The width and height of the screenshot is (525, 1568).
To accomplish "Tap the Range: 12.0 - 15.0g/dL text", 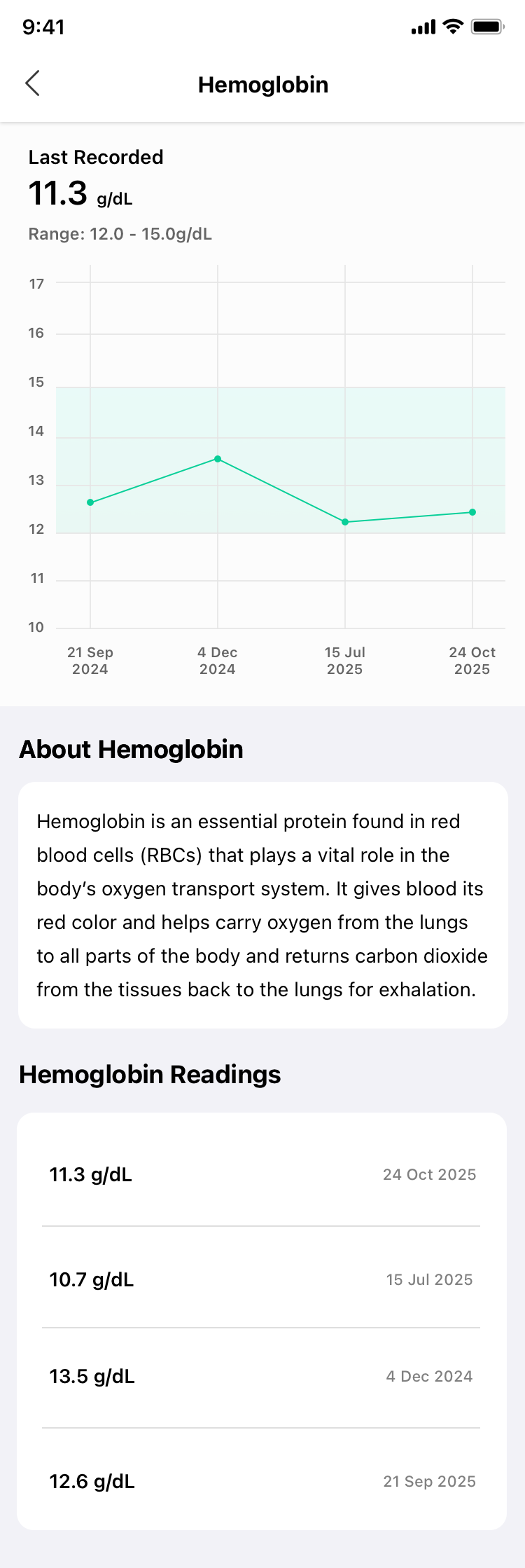I will pos(119,234).
